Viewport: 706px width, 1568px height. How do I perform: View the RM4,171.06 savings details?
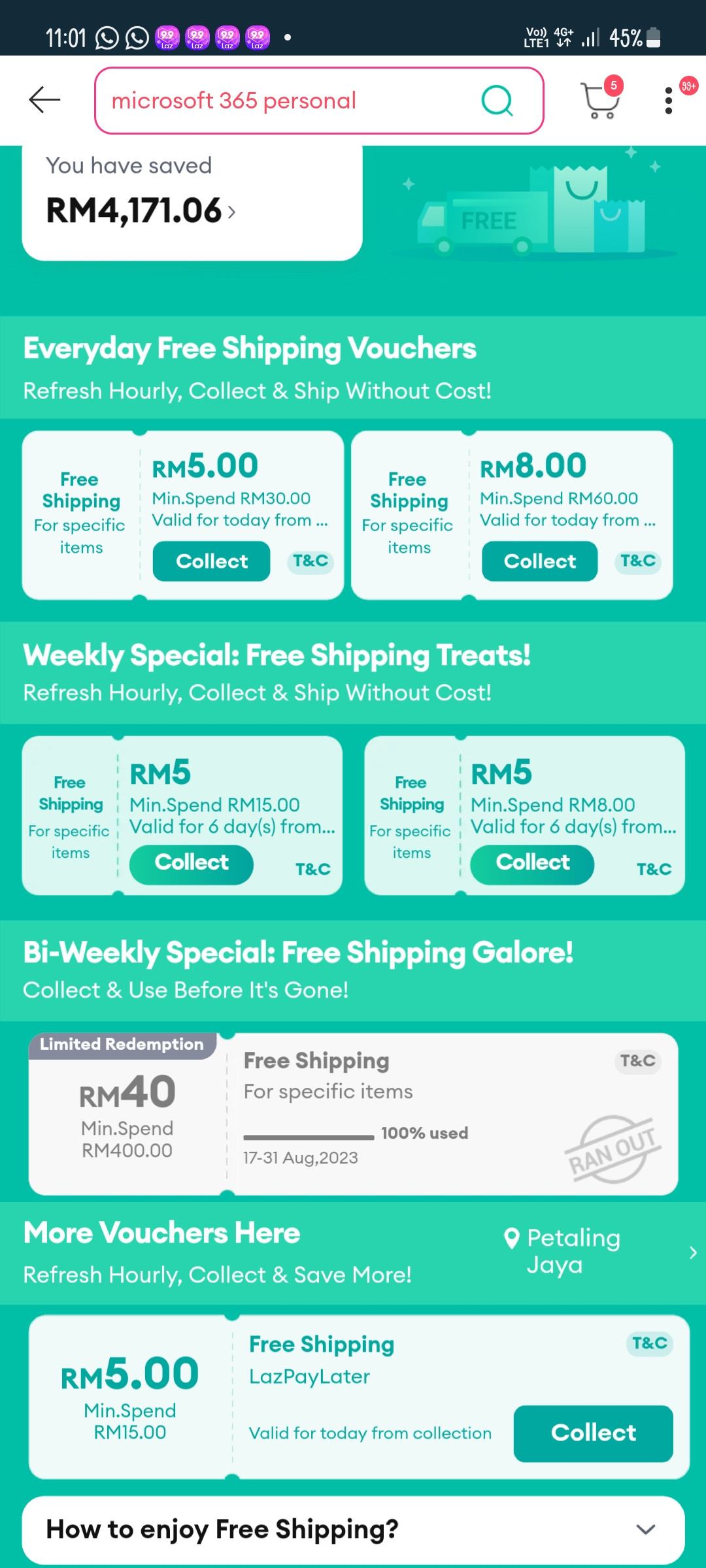pyautogui.click(x=140, y=211)
